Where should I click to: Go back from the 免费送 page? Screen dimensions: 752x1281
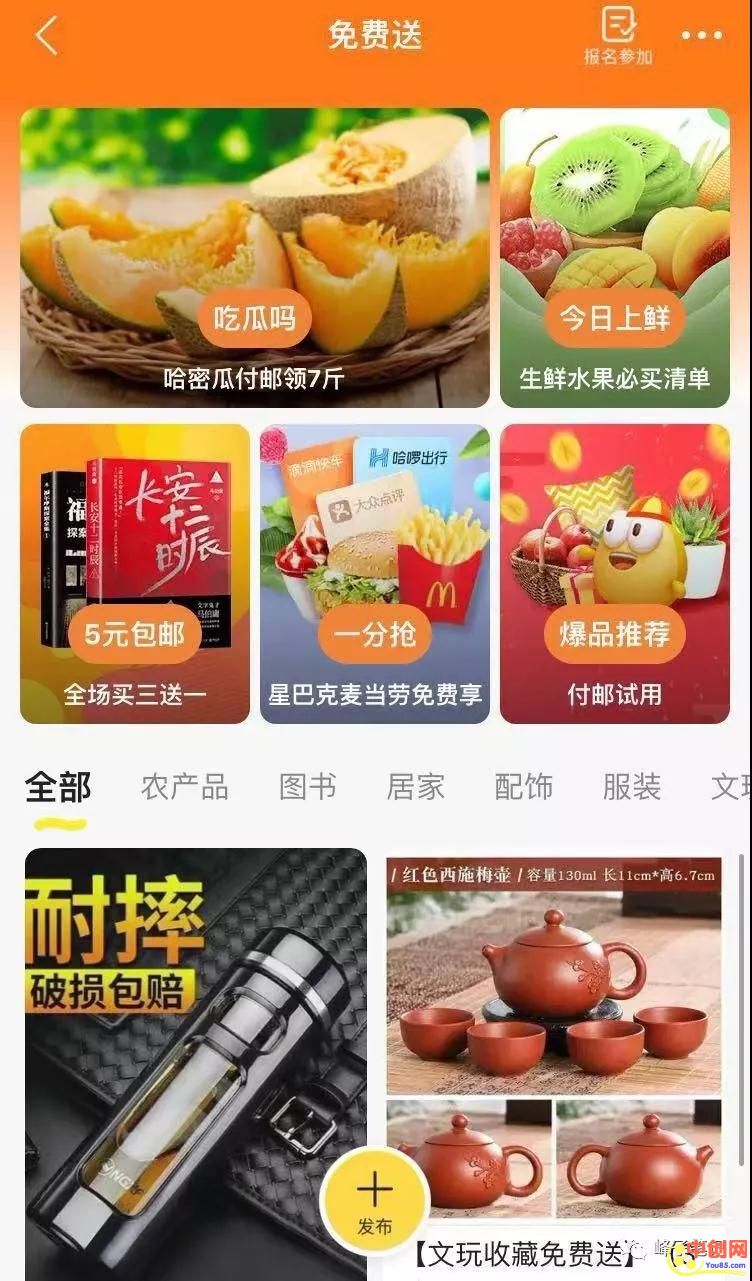coord(46,36)
